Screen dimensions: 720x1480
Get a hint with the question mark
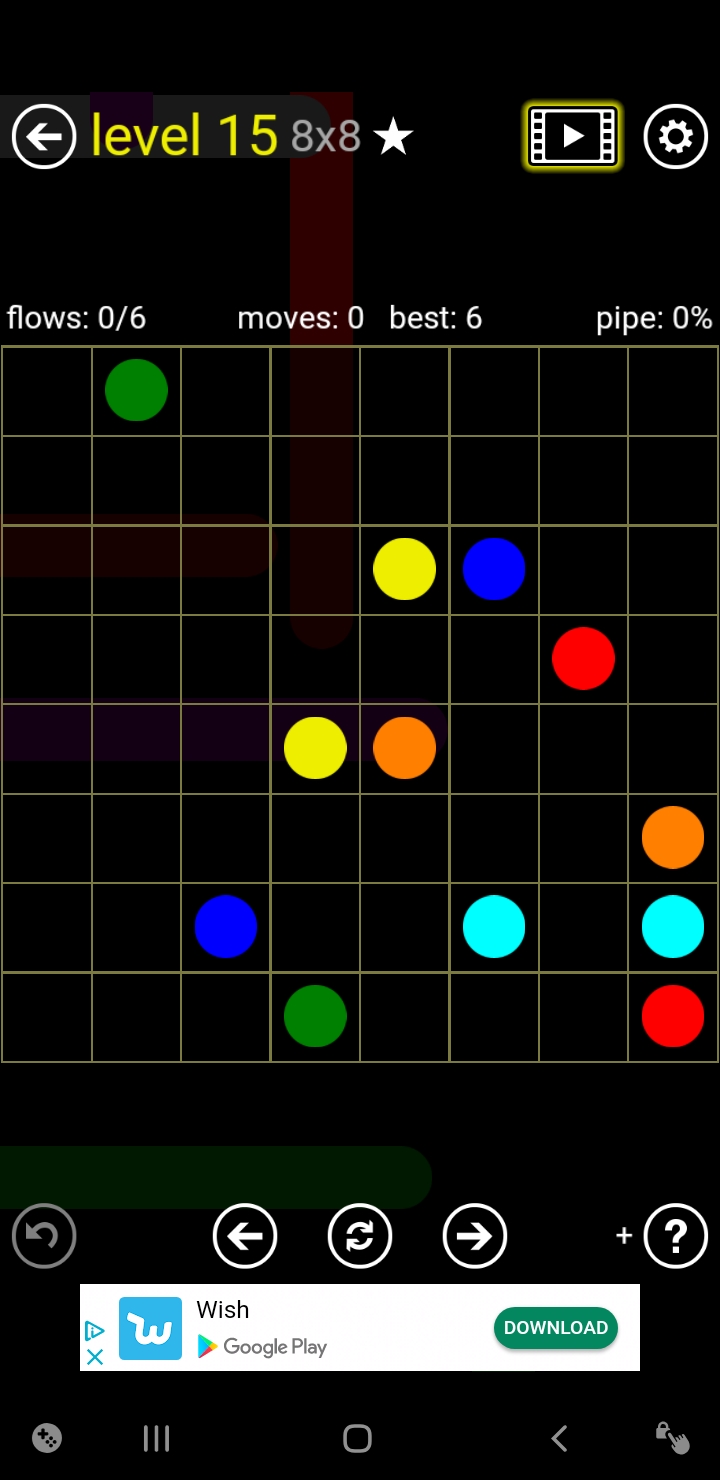click(x=676, y=1236)
